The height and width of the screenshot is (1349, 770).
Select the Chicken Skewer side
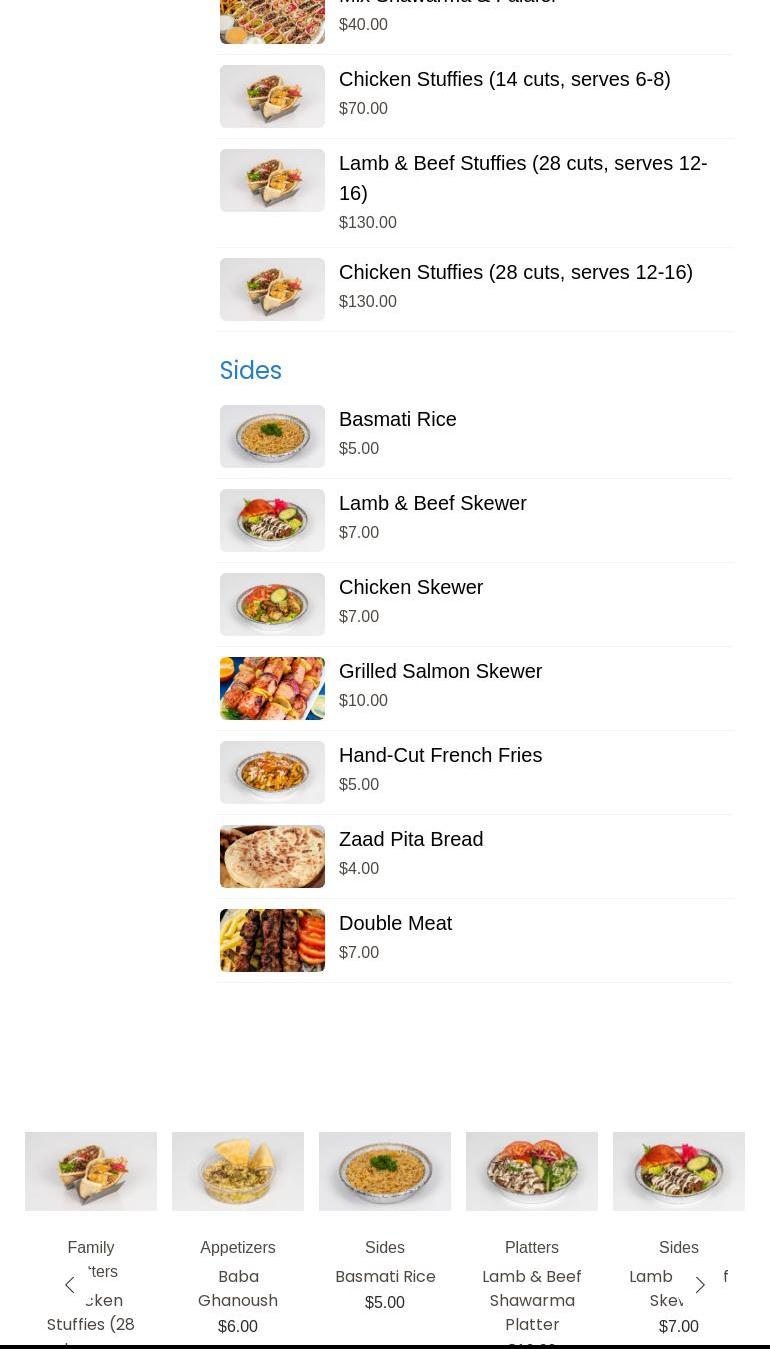coord(410,588)
